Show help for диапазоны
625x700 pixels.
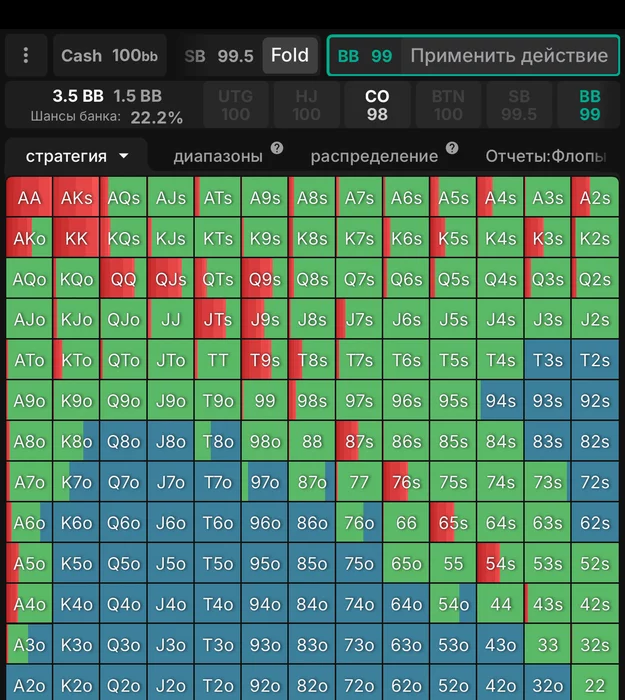[x=277, y=148]
